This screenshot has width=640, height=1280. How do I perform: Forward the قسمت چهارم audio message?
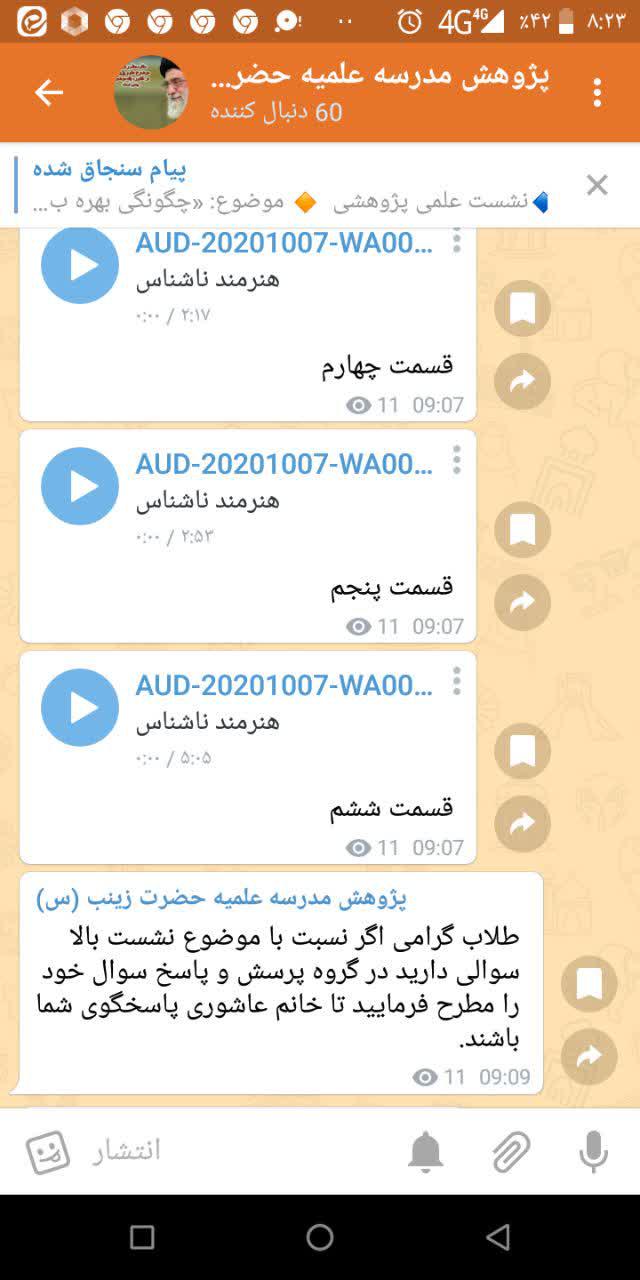[522, 381]
